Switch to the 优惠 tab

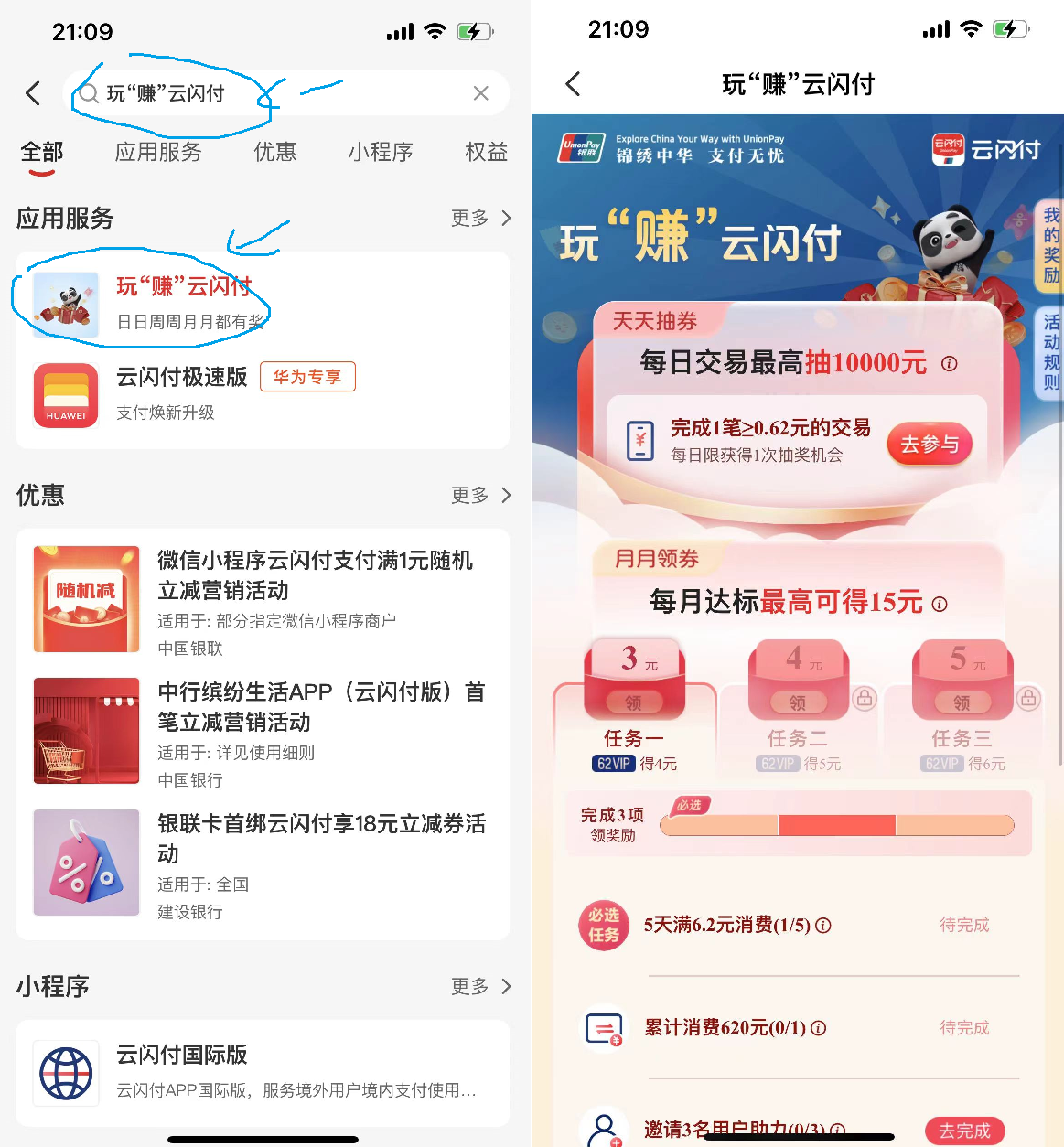pyautogui.click(x=274, y=152)
